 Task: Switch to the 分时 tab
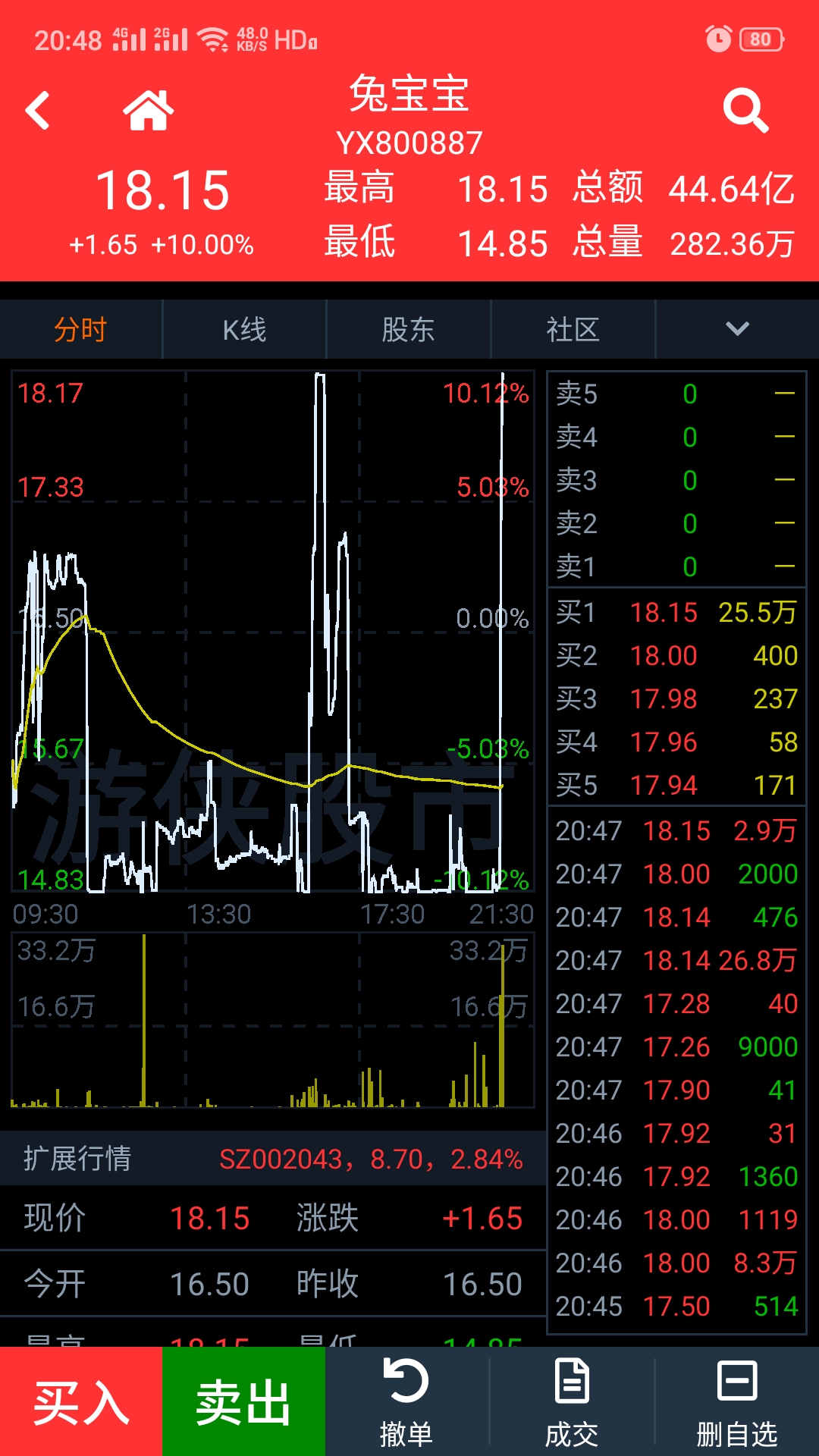[81, 329]
